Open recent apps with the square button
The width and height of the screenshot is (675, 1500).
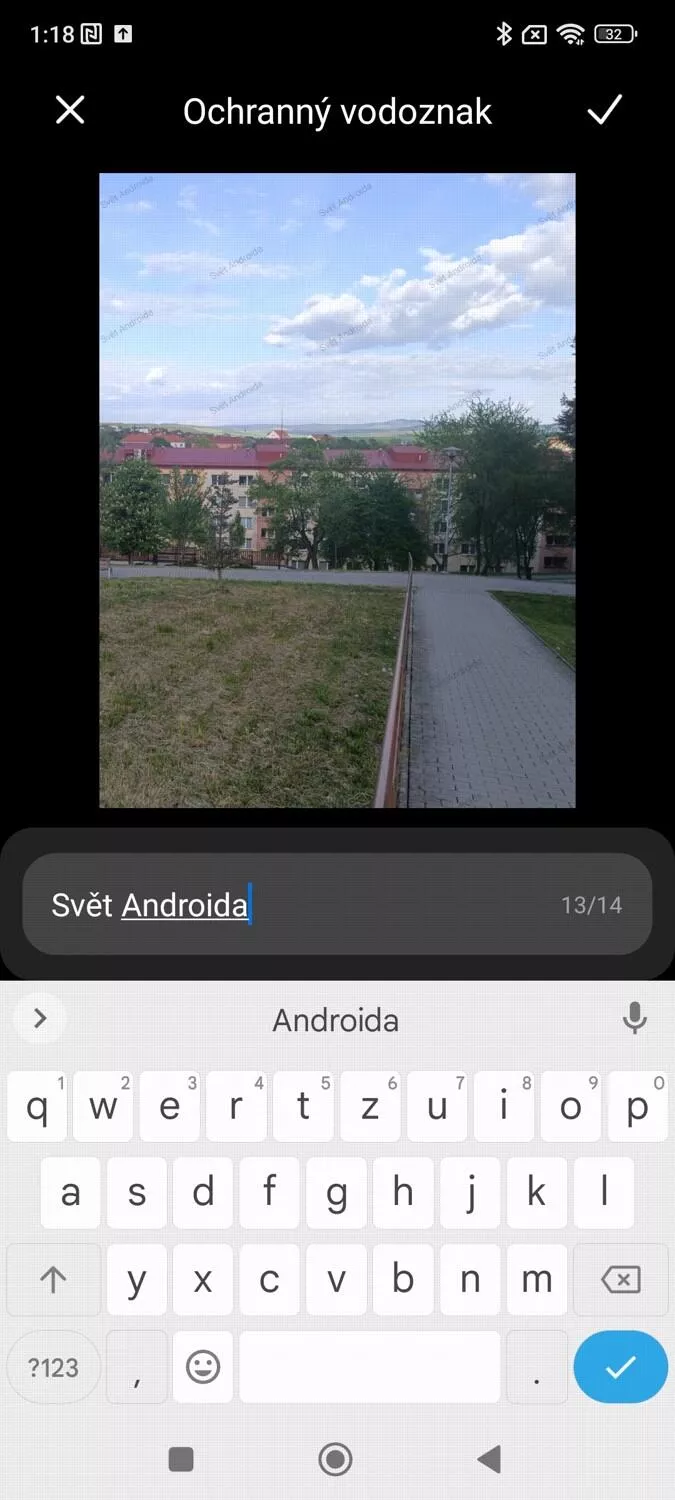pyautogui.click(x=181, y=1460)
